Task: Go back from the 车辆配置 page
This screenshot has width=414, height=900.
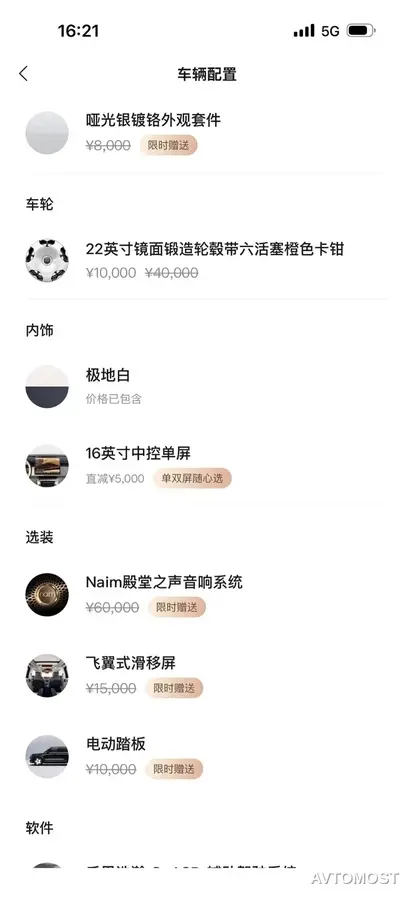Action: tap(23, 73)
